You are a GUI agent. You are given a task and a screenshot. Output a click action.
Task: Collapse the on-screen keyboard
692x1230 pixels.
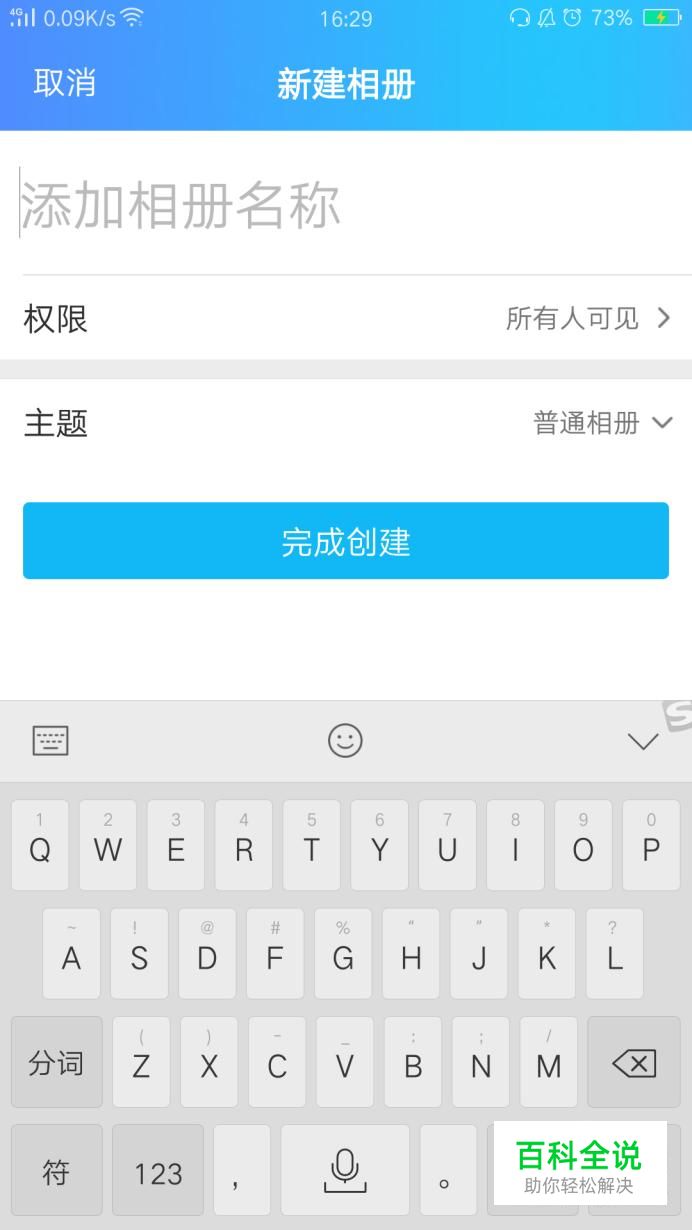coord(642,741)
